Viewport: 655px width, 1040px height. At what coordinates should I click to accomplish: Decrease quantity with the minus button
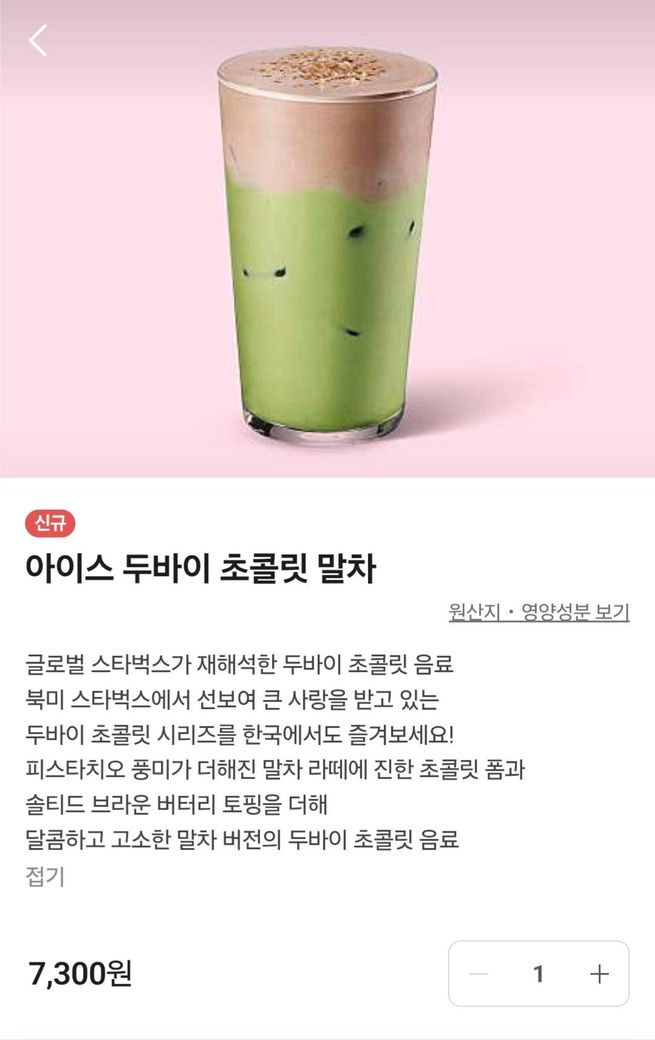point(479,974)
